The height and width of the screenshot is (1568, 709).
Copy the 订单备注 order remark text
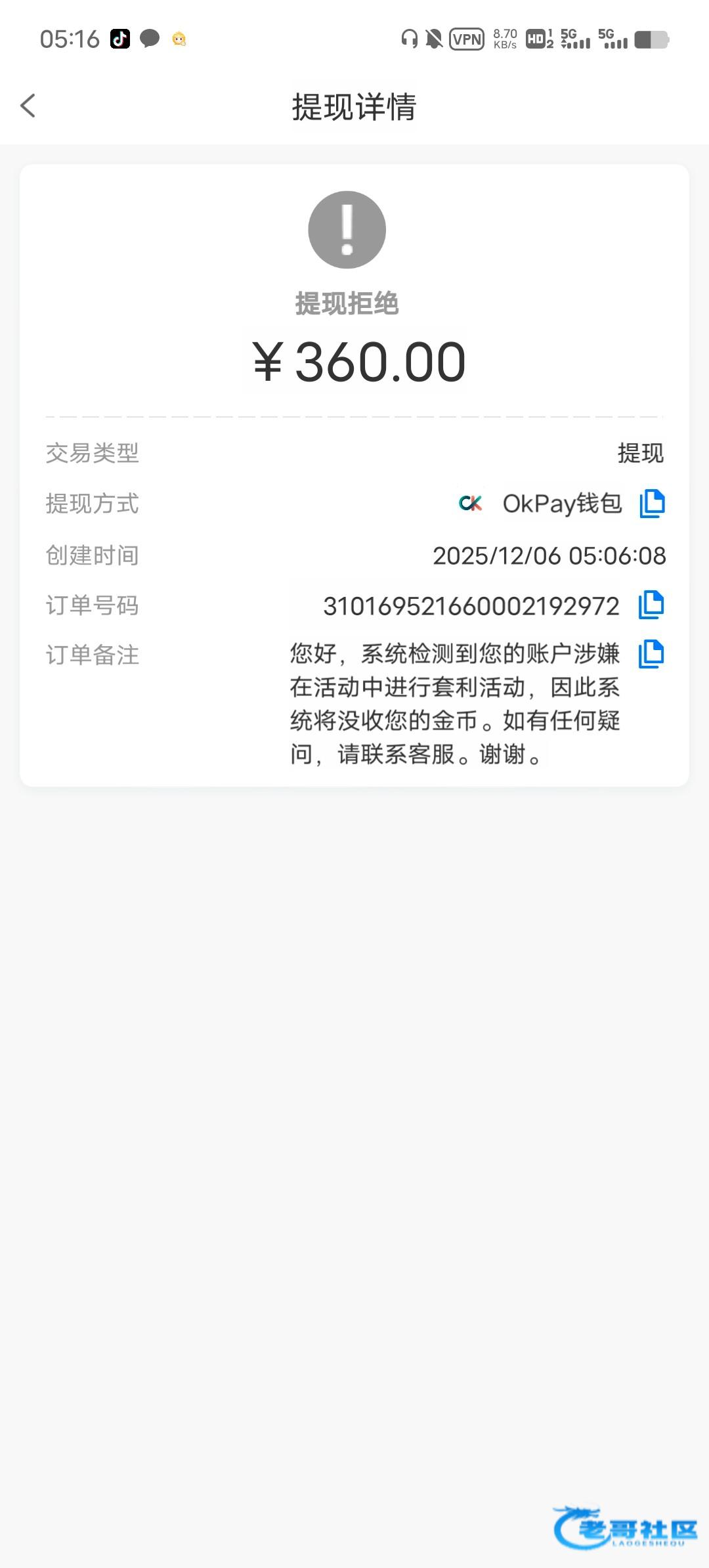click(x=651, y=654)
